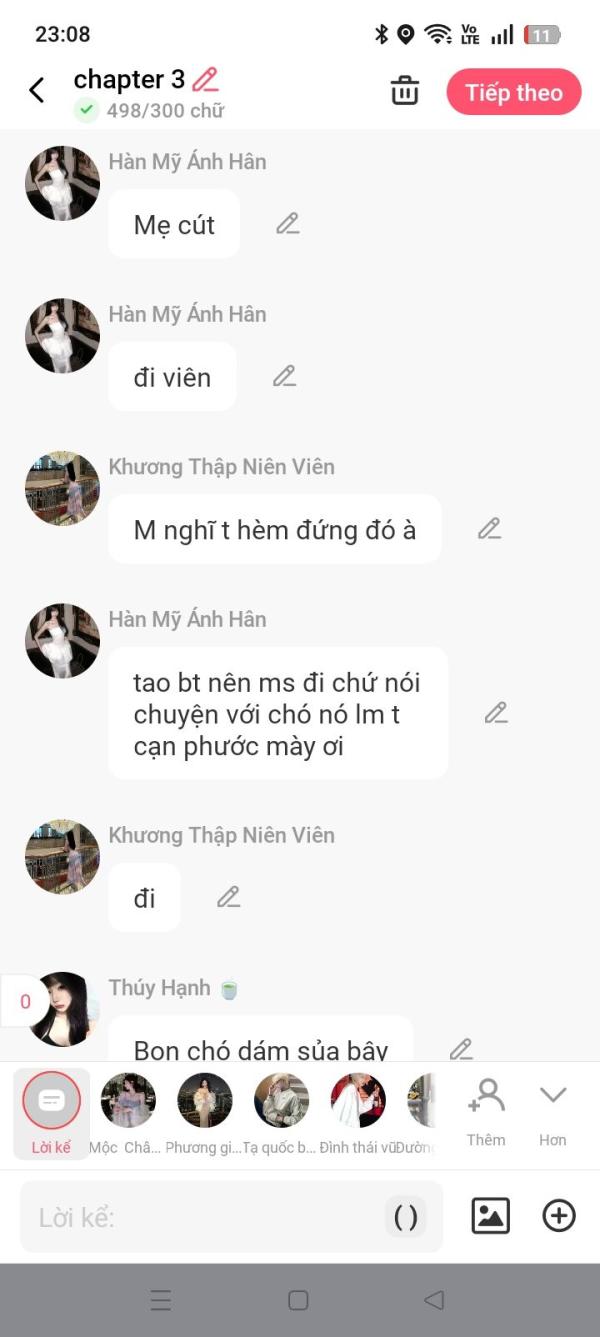Choose character Phương gi...

pyautogui.click(x=204, y=1113)
